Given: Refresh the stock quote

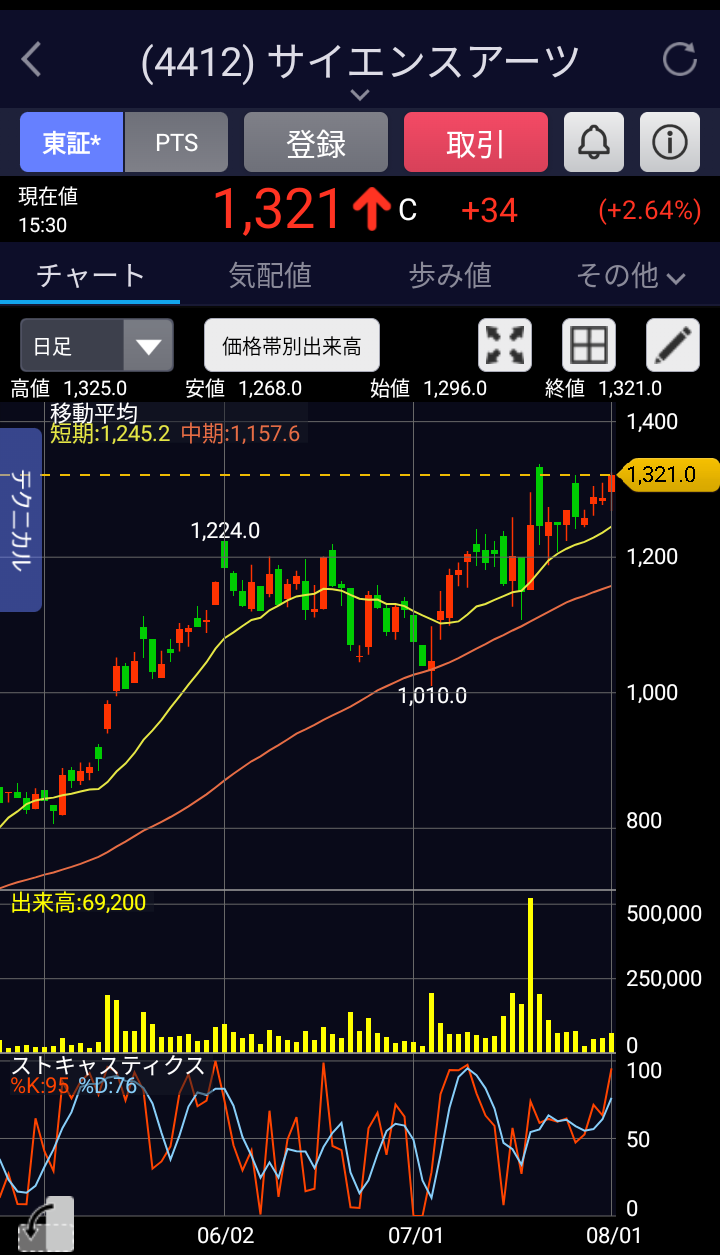Looking at the screenshot, I should coord(680,60).
